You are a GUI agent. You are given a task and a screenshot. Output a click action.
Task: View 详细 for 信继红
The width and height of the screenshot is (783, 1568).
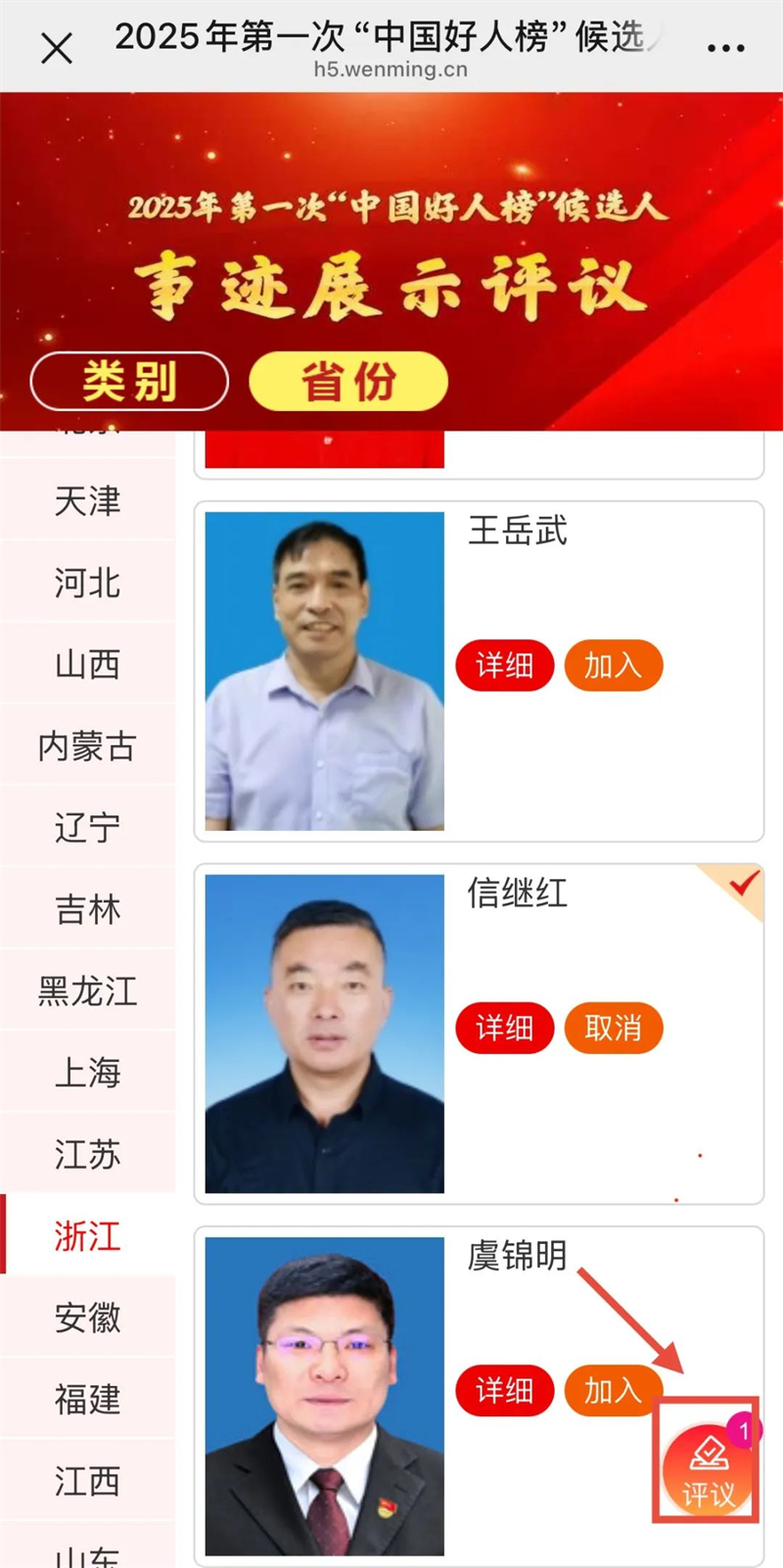click(x=505, y=1028)
